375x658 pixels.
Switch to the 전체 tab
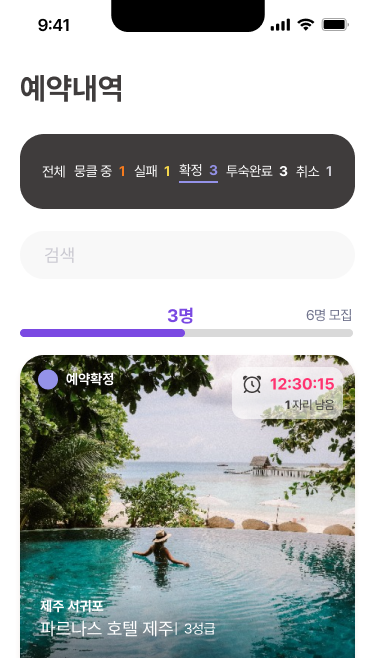[54, 171]
